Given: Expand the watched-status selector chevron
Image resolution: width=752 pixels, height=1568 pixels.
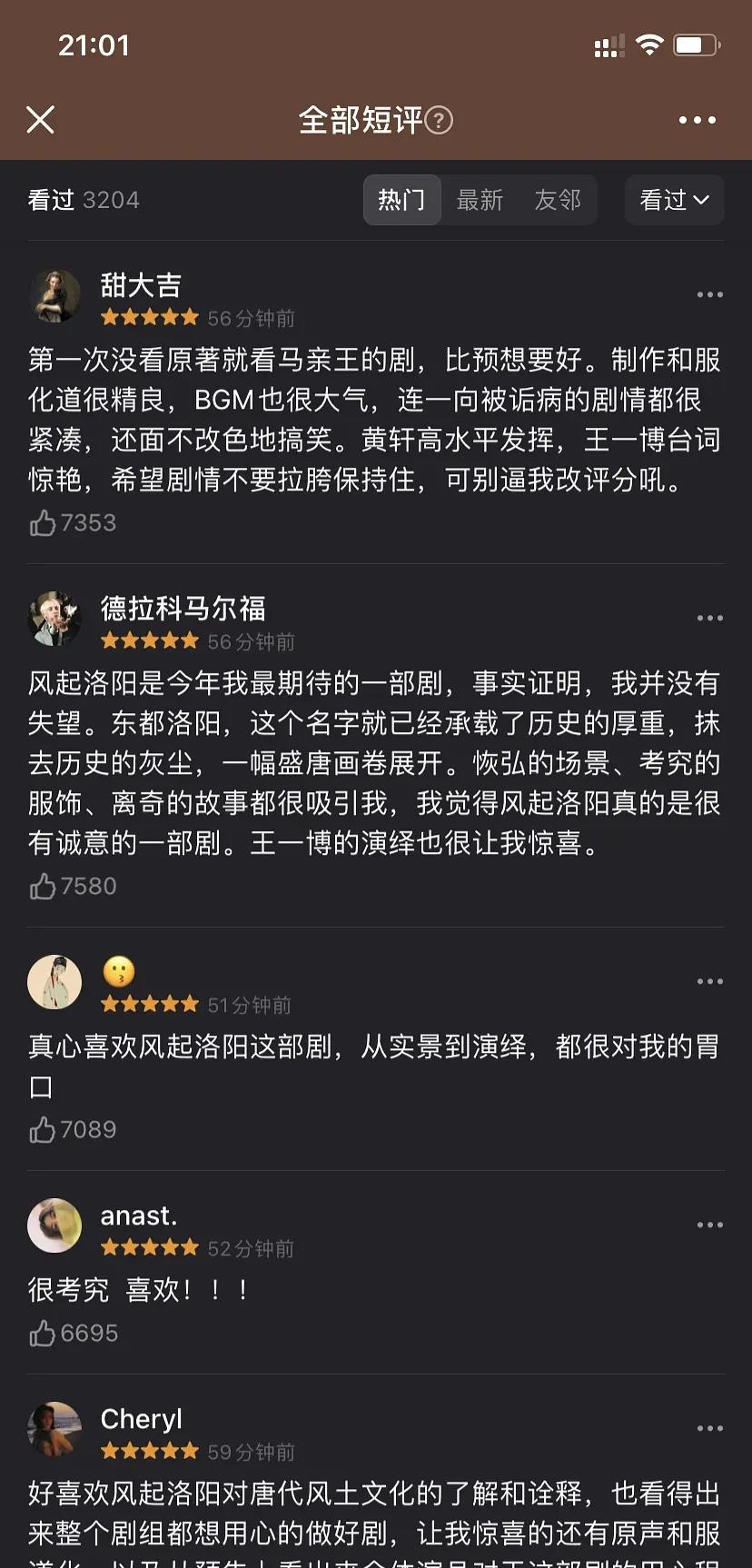Looking at the screenshot, I should tap(701, 200).
